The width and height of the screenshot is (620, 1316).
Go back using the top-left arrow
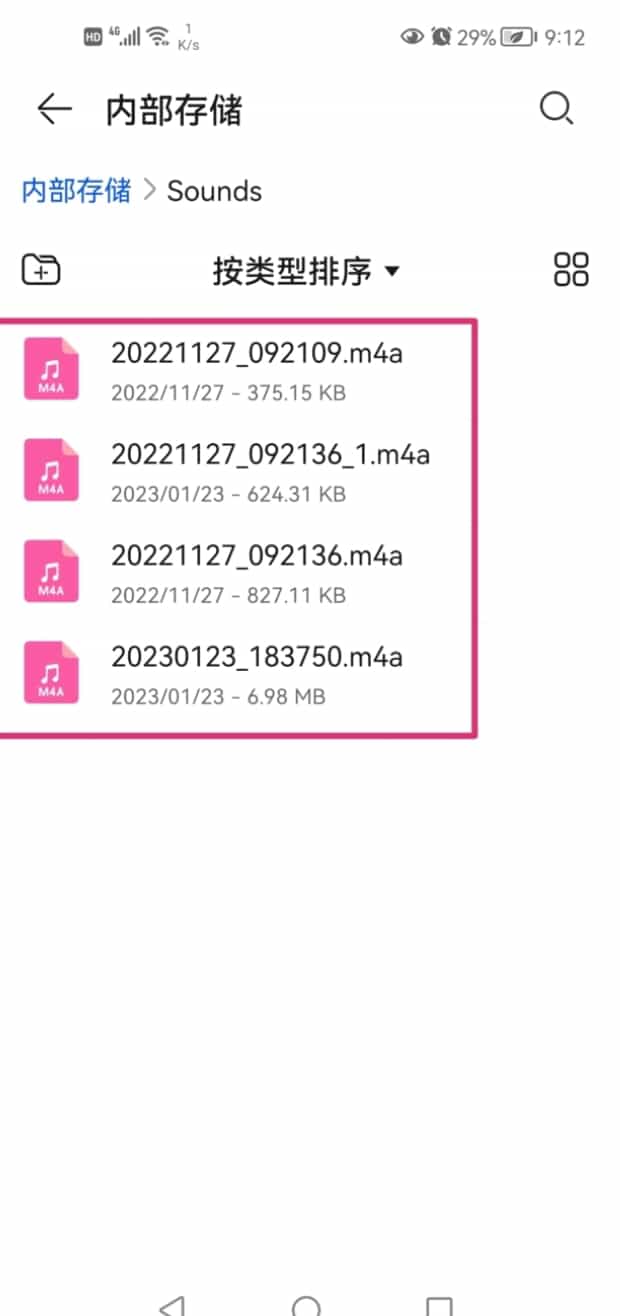pos(54,108)
